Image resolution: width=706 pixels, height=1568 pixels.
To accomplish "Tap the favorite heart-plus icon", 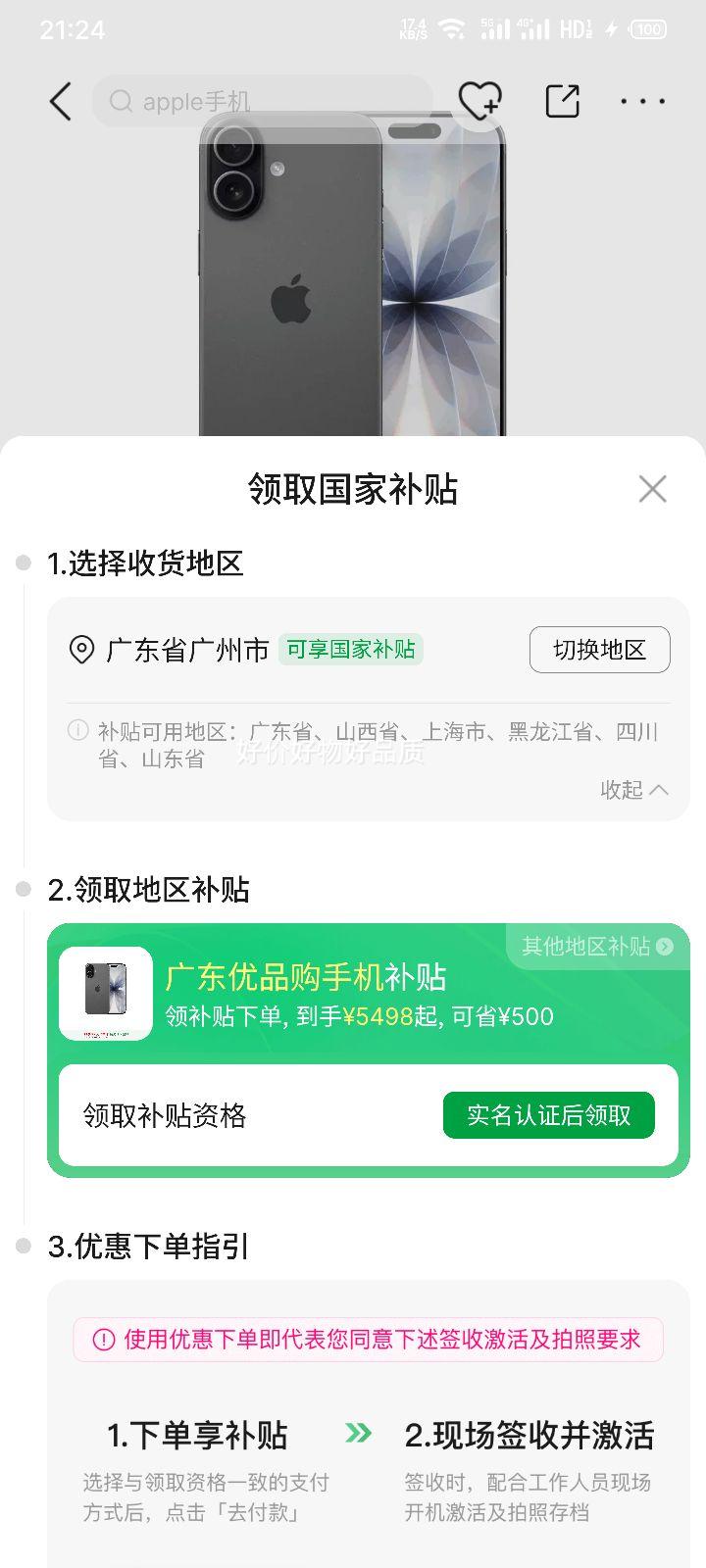I will 479,101.
